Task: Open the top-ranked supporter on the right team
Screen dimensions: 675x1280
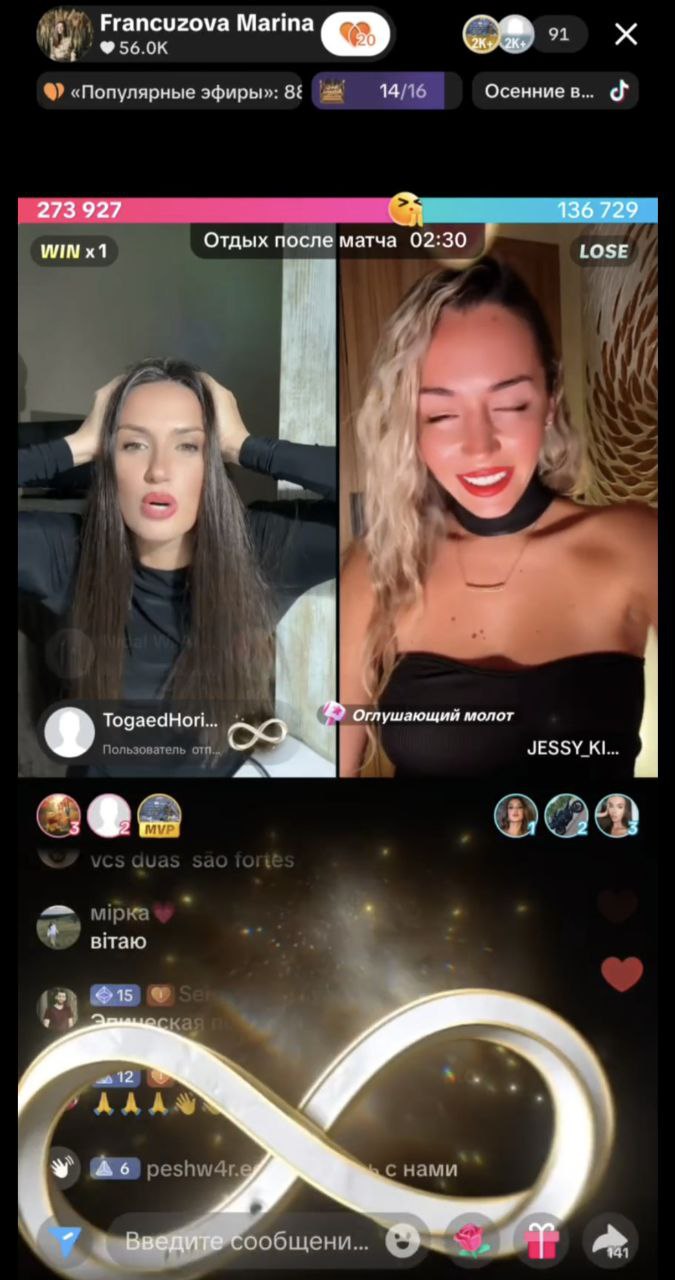Action: tap(516, 816)
